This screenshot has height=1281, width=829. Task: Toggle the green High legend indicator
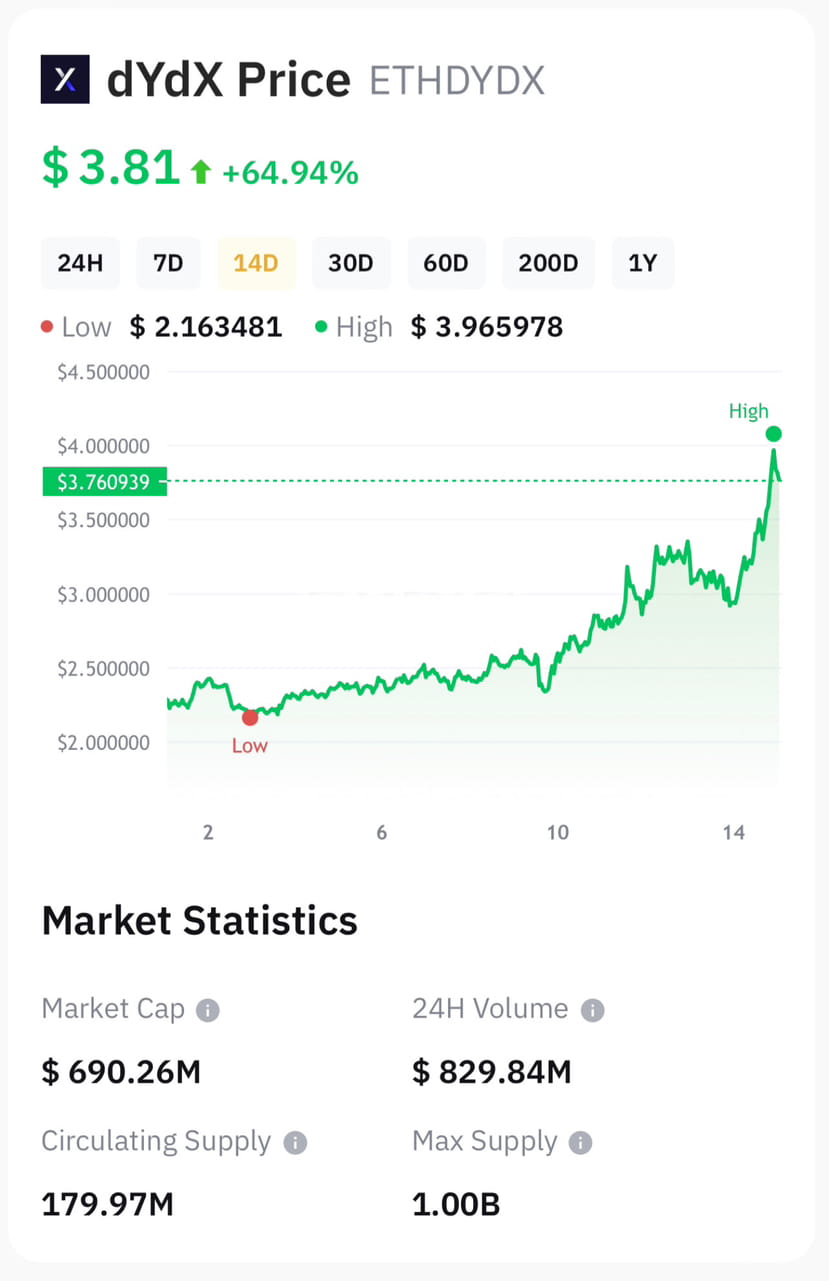(322, 326)
